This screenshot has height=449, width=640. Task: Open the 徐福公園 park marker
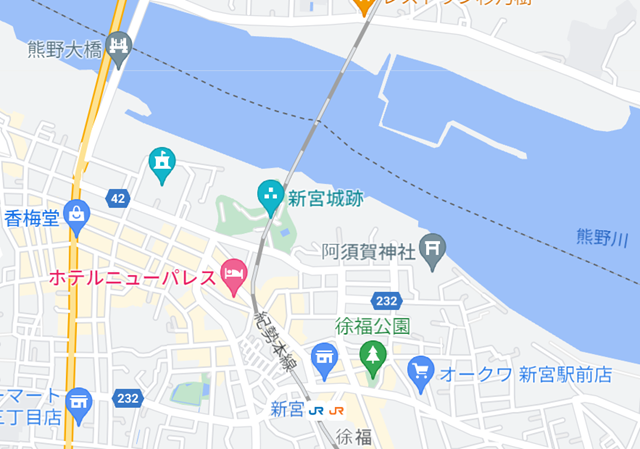[x=373, y=356]
